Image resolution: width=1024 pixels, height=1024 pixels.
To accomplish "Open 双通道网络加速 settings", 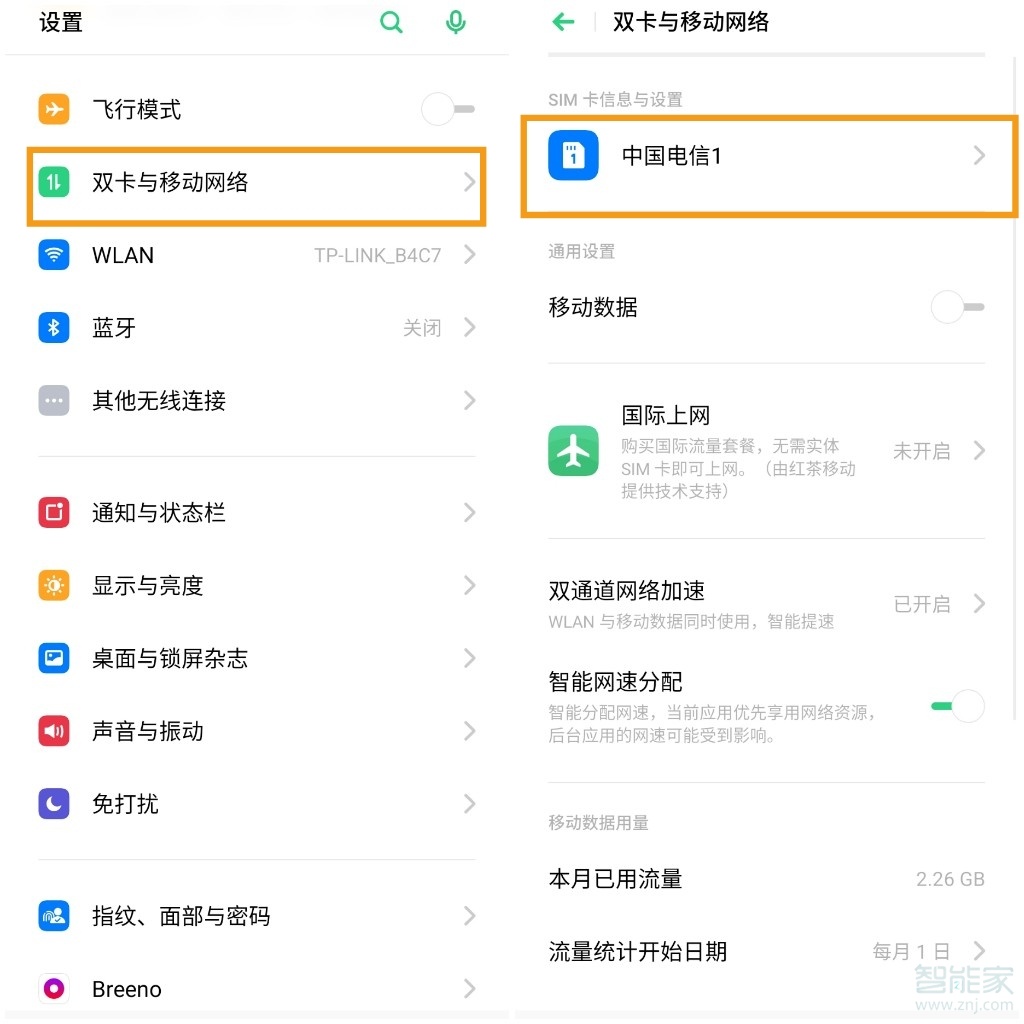I will (x=767, y=604).
